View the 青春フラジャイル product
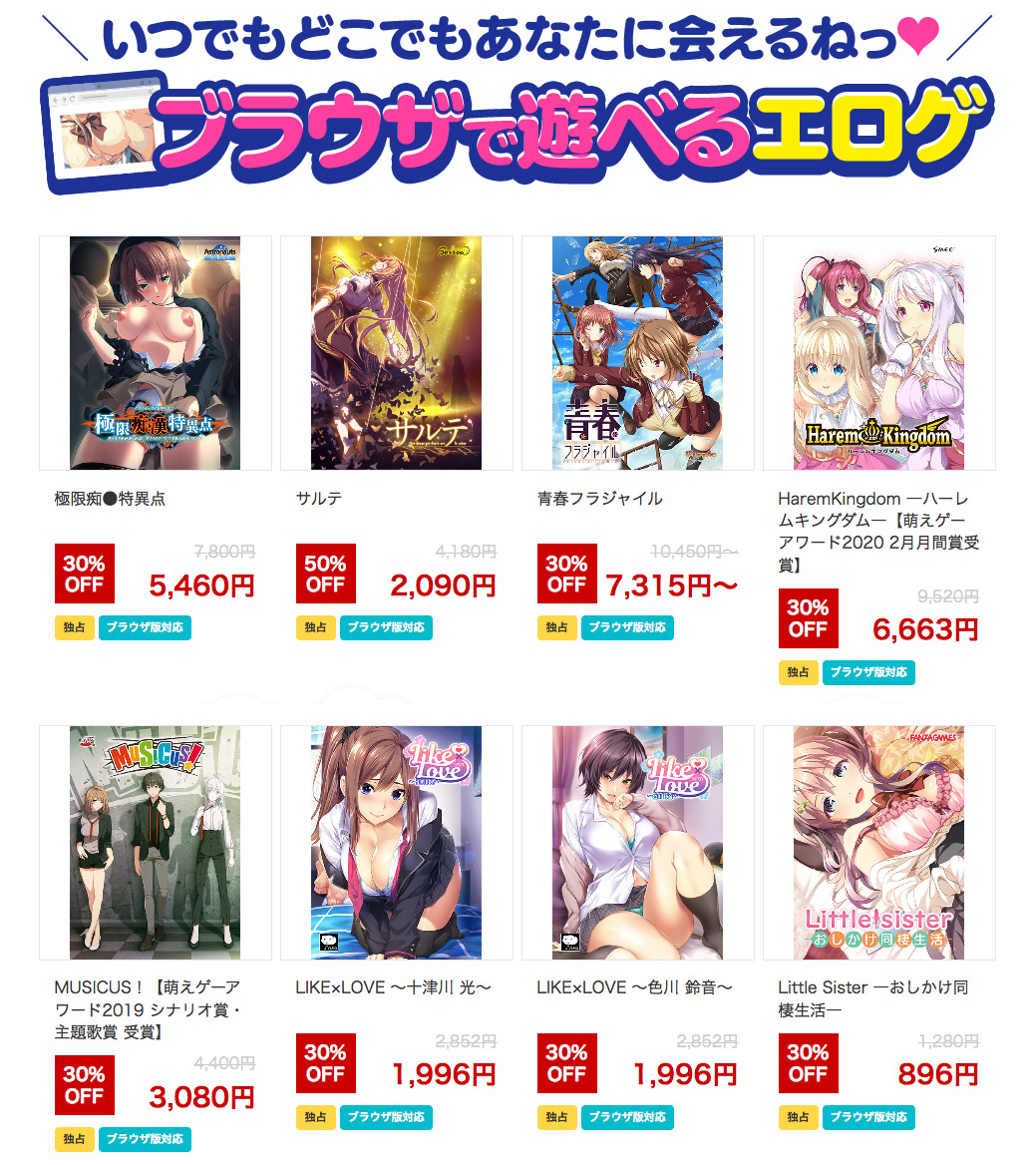Screen dimensions: 1036x1165 click(x=638, y=353)
